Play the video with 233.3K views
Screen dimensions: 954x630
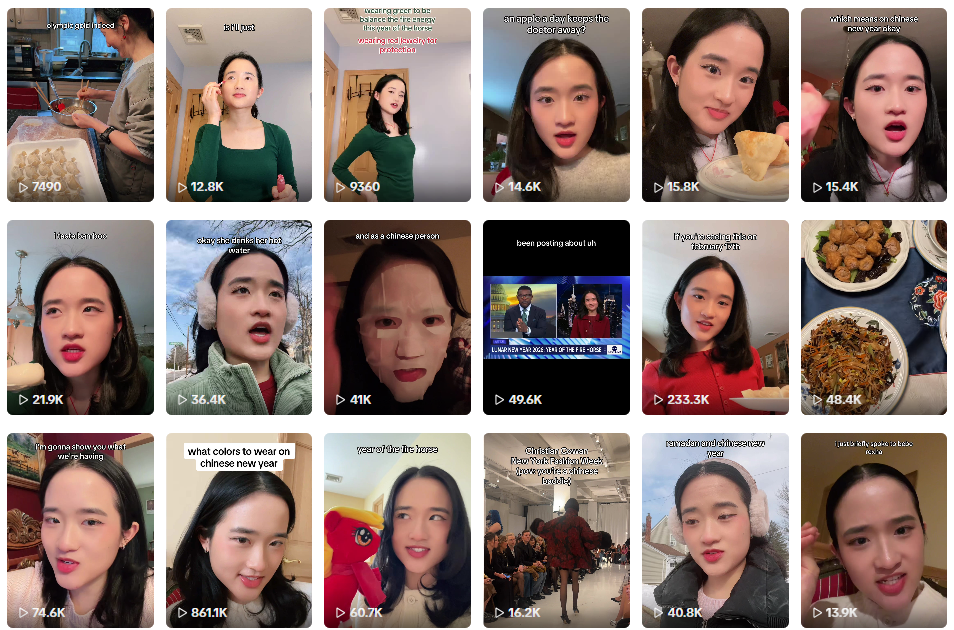[x=715, y=317]
